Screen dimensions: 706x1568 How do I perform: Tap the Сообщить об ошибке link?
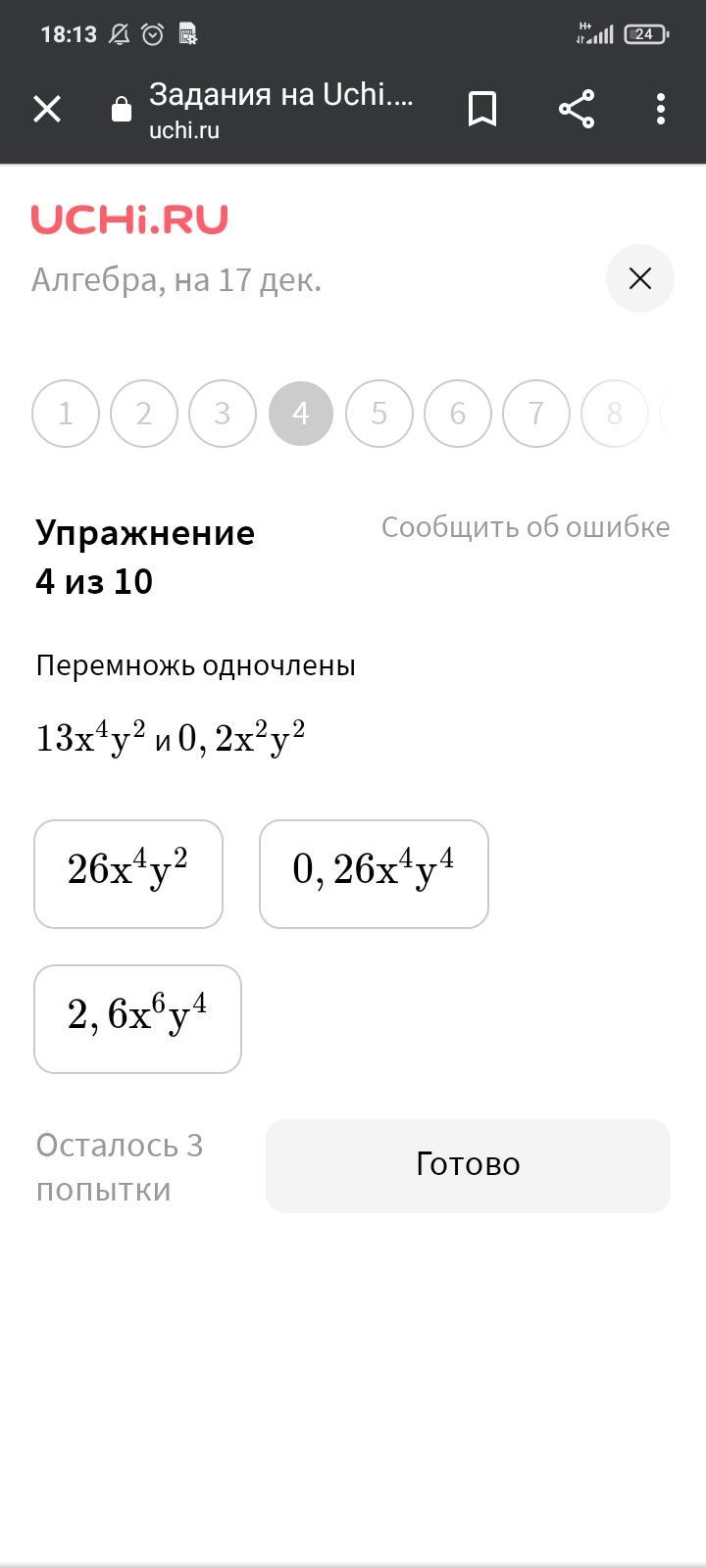526,527
